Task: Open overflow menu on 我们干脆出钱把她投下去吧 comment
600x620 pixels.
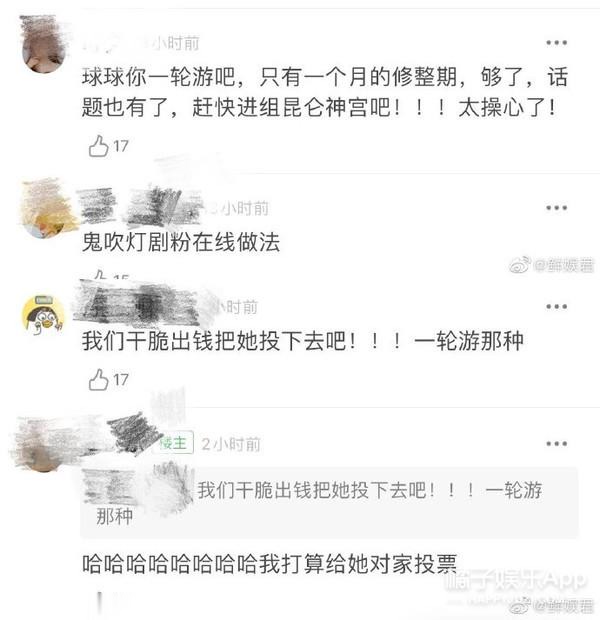Action: (x=556, y=306)
